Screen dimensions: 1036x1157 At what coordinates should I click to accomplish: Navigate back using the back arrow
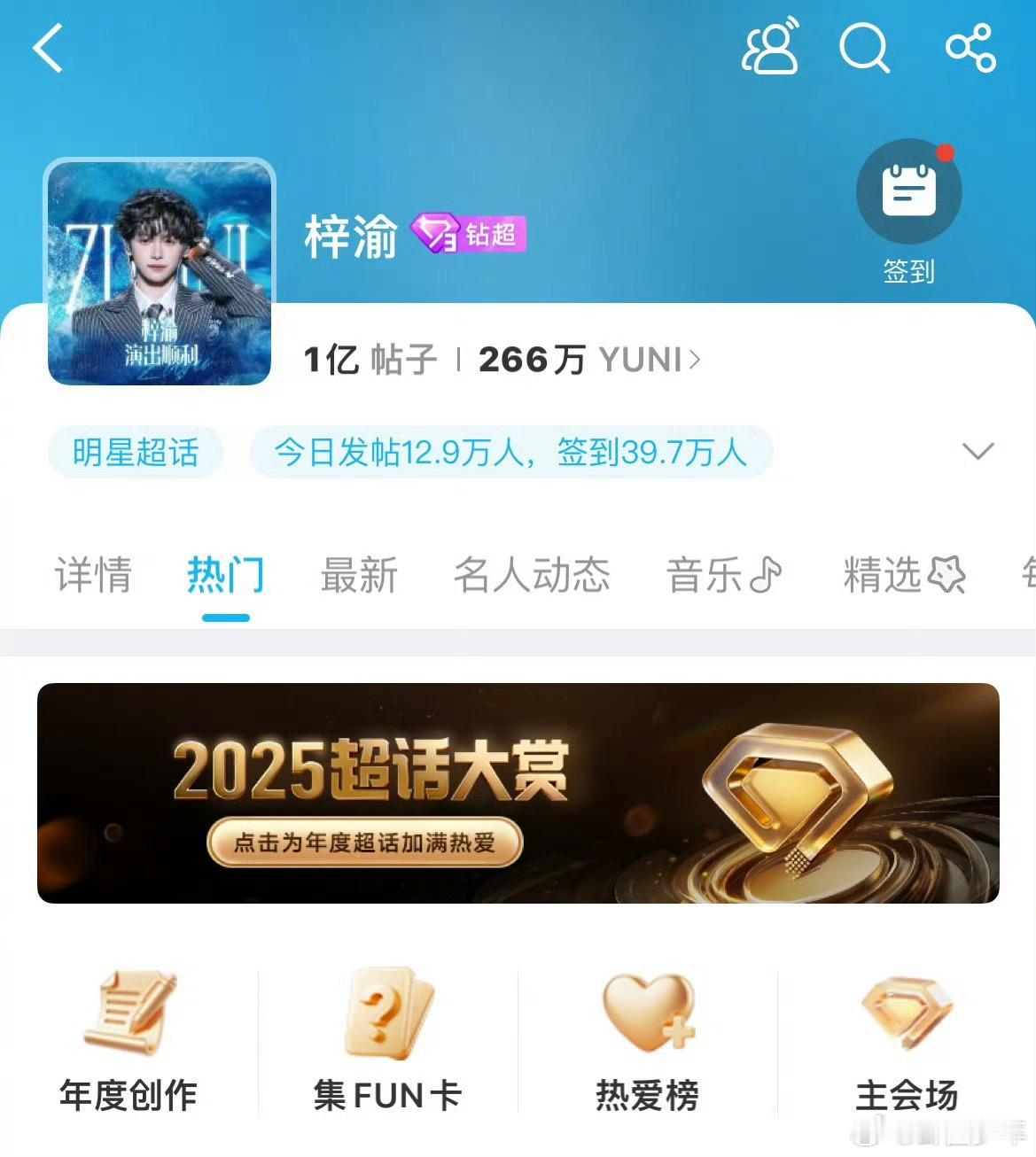[49, 49]
